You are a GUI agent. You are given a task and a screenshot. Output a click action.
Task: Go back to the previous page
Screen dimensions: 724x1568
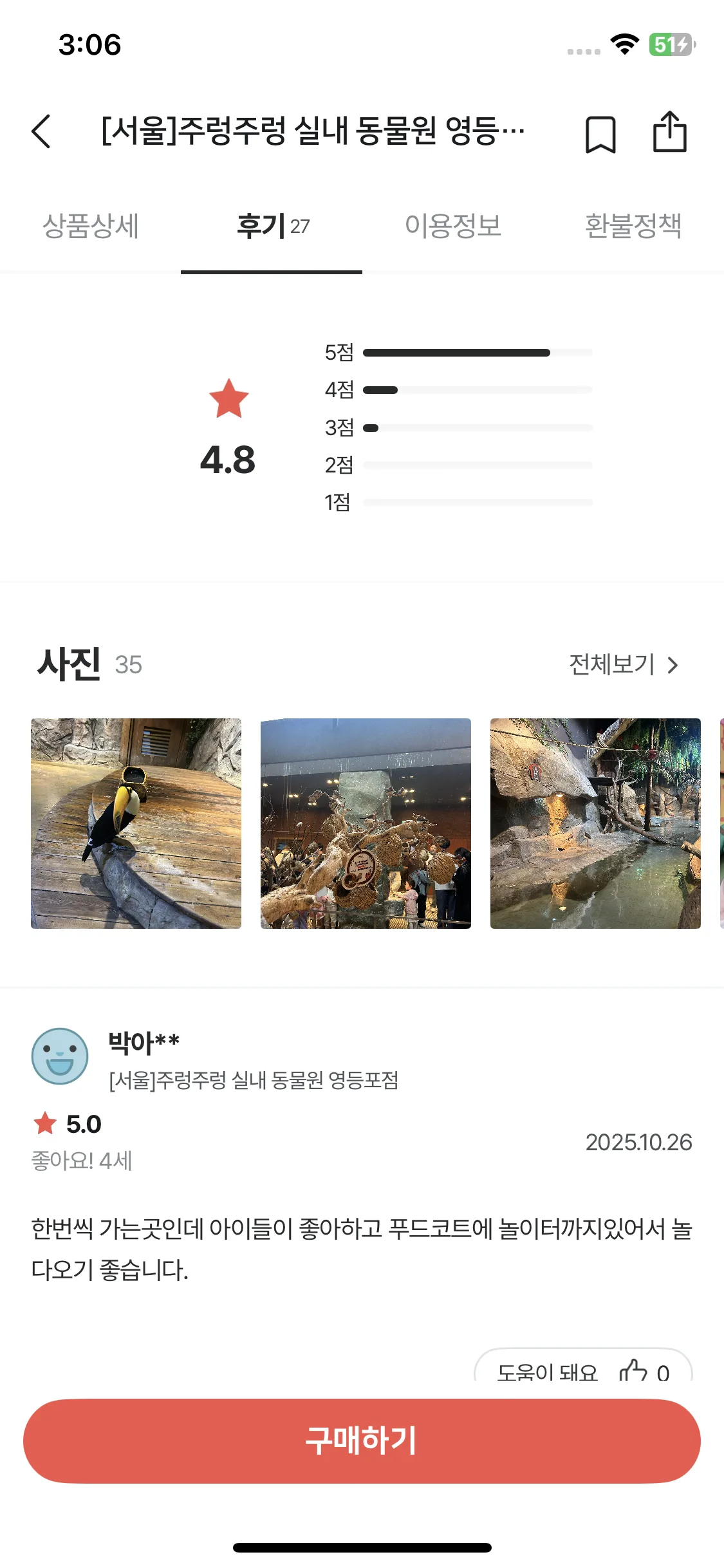click(x=41, y=132)
